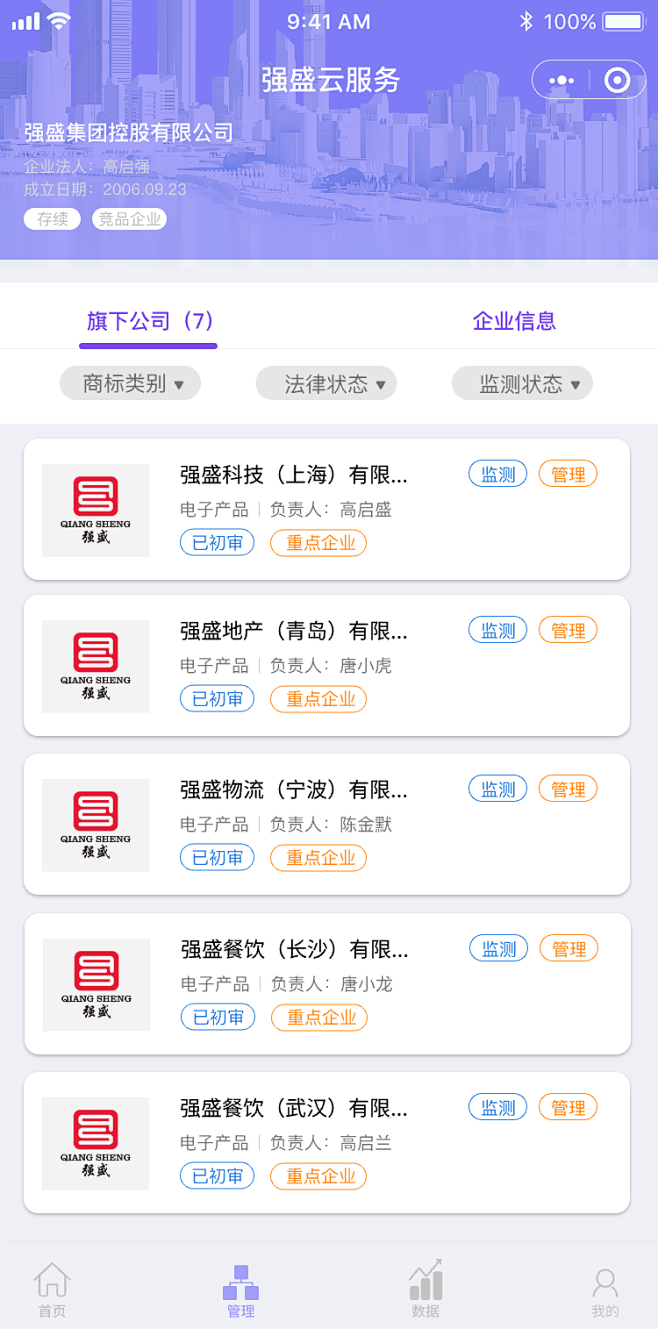Tap 管理 on the 强盛科技（上海）card

pos(568,474)
